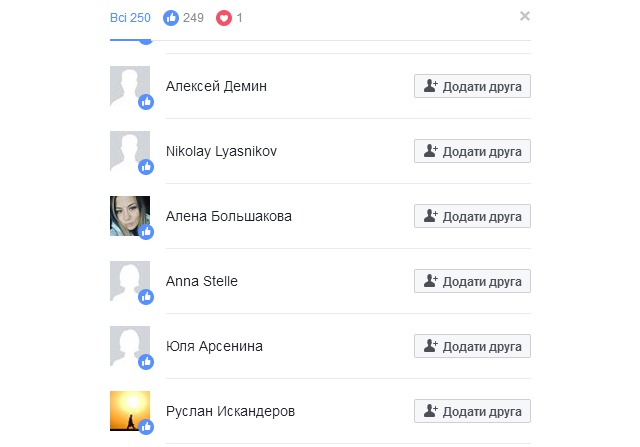
Task: Send friend request to Anna Stelle
Action: tap(472, 281)
